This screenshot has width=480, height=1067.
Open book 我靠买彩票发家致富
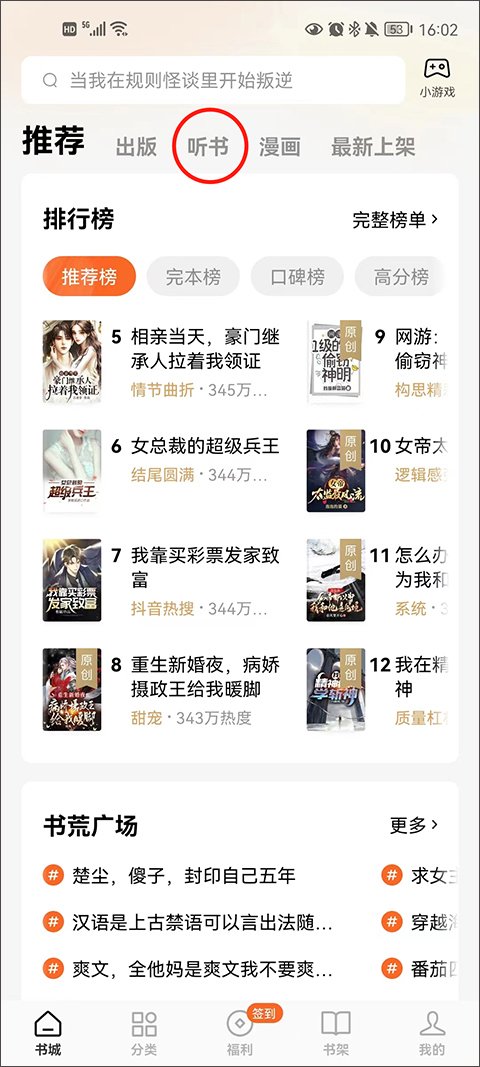tap(161, 580)
